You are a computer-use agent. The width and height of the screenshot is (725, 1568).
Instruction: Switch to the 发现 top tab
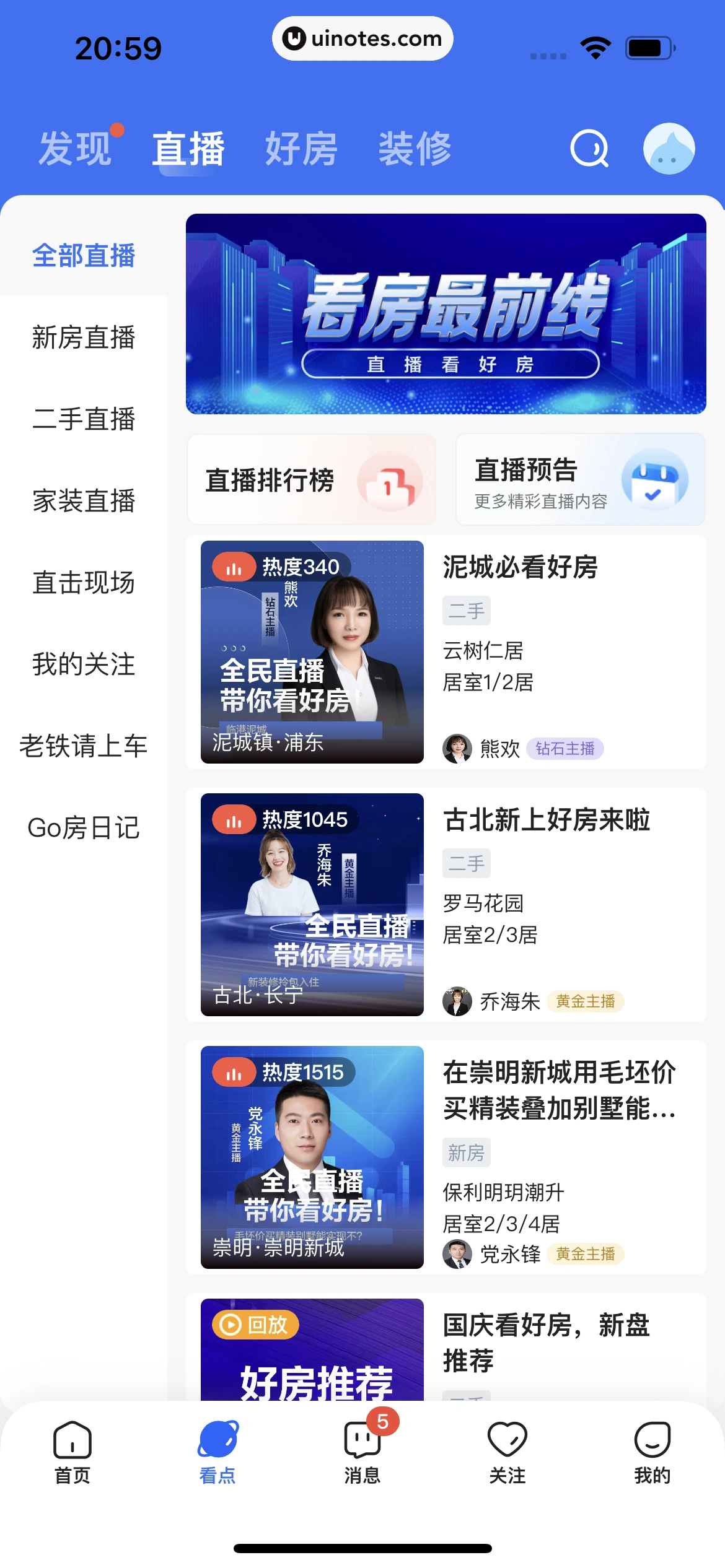[75, 149]
